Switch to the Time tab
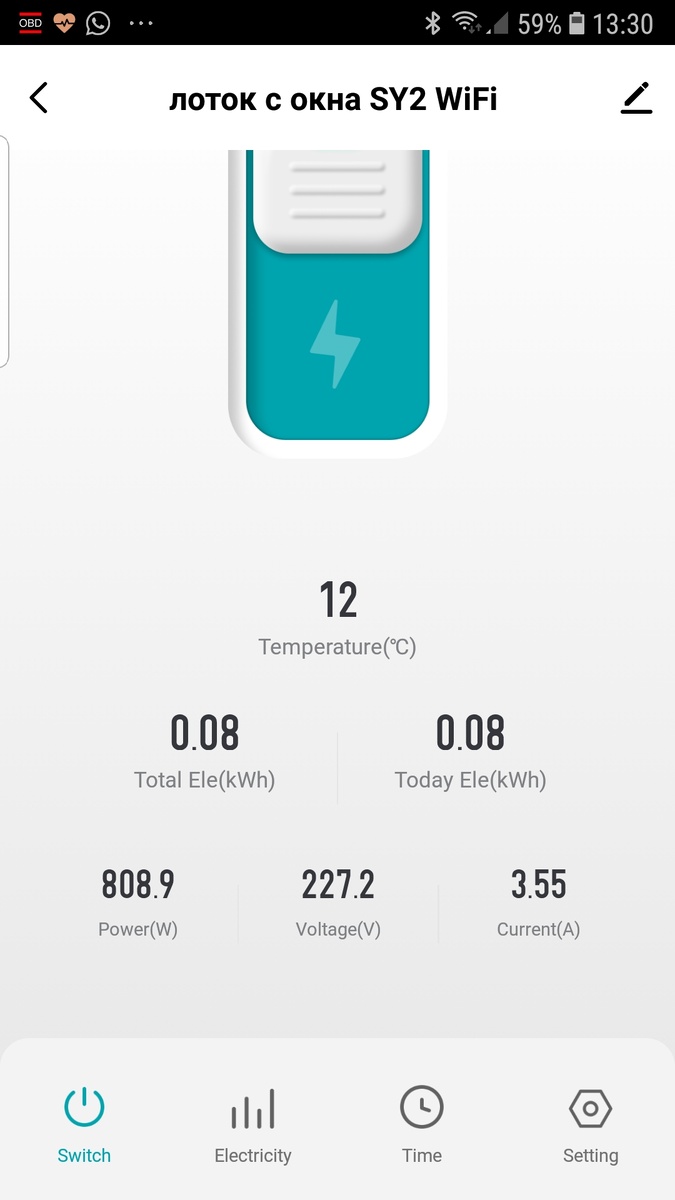675x1200 pixels. (x=422, y=1126)
